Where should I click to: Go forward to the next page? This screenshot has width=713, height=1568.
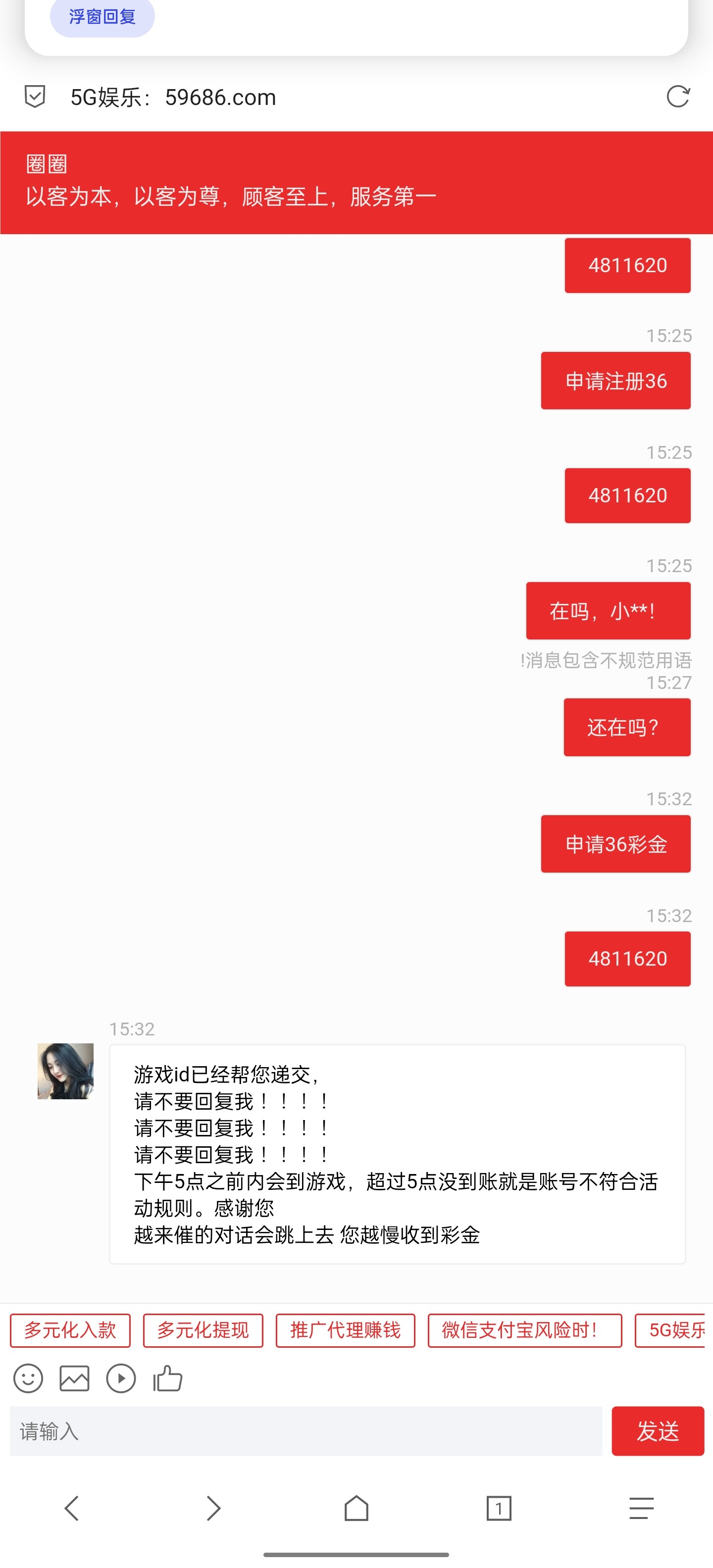point(213,1508)
